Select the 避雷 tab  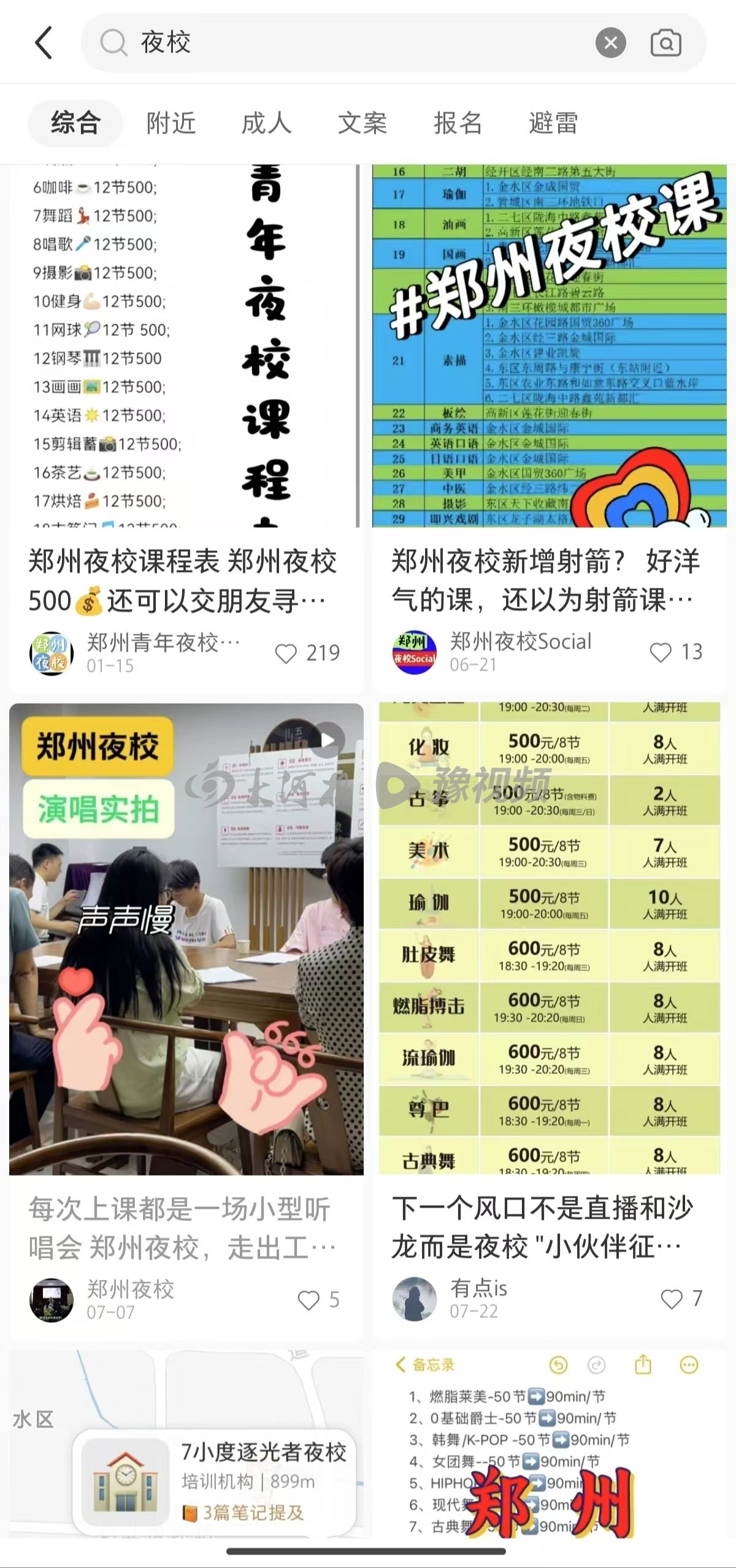tap(553, 123)
